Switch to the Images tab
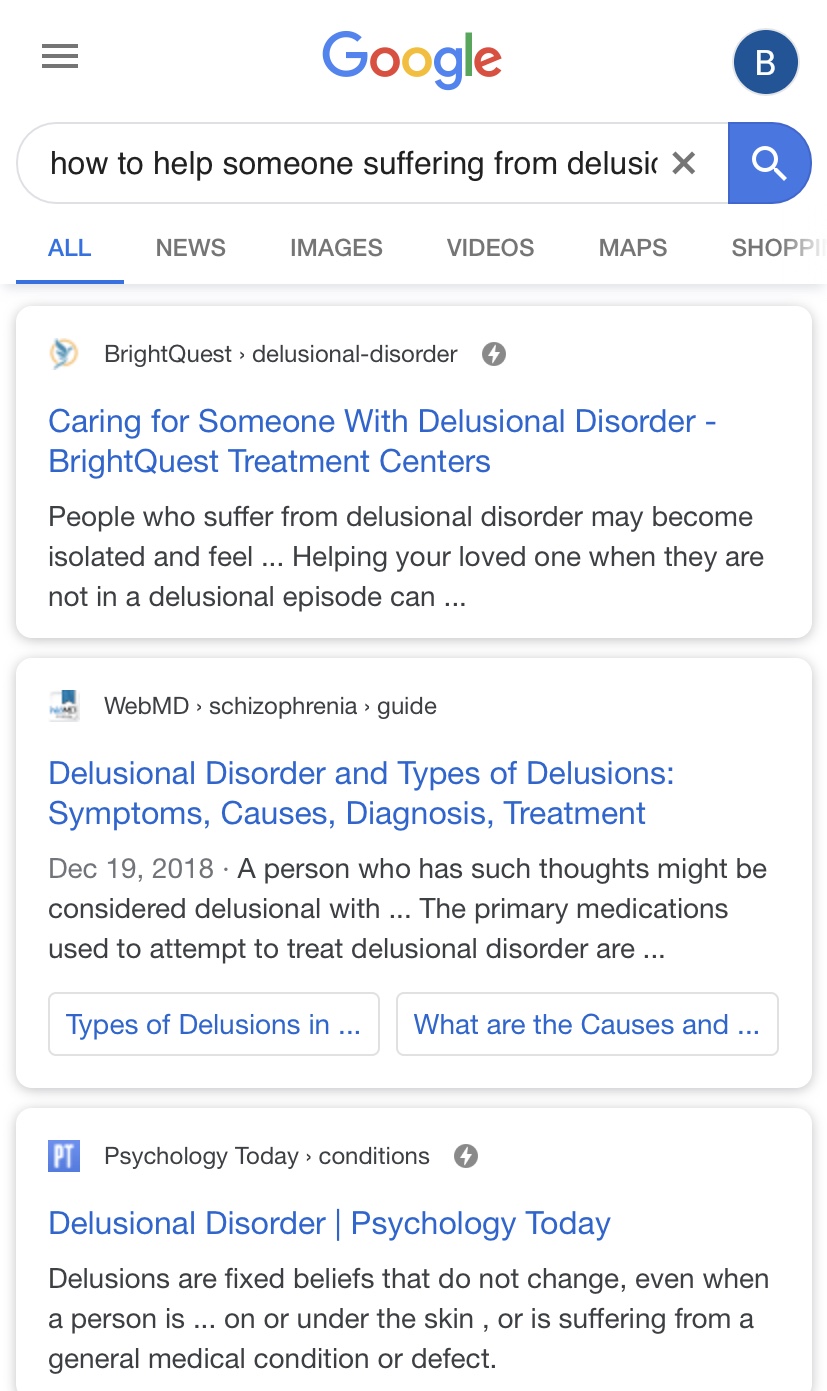The width and height of the screenshot is (827, 1391). click(336, 248)
